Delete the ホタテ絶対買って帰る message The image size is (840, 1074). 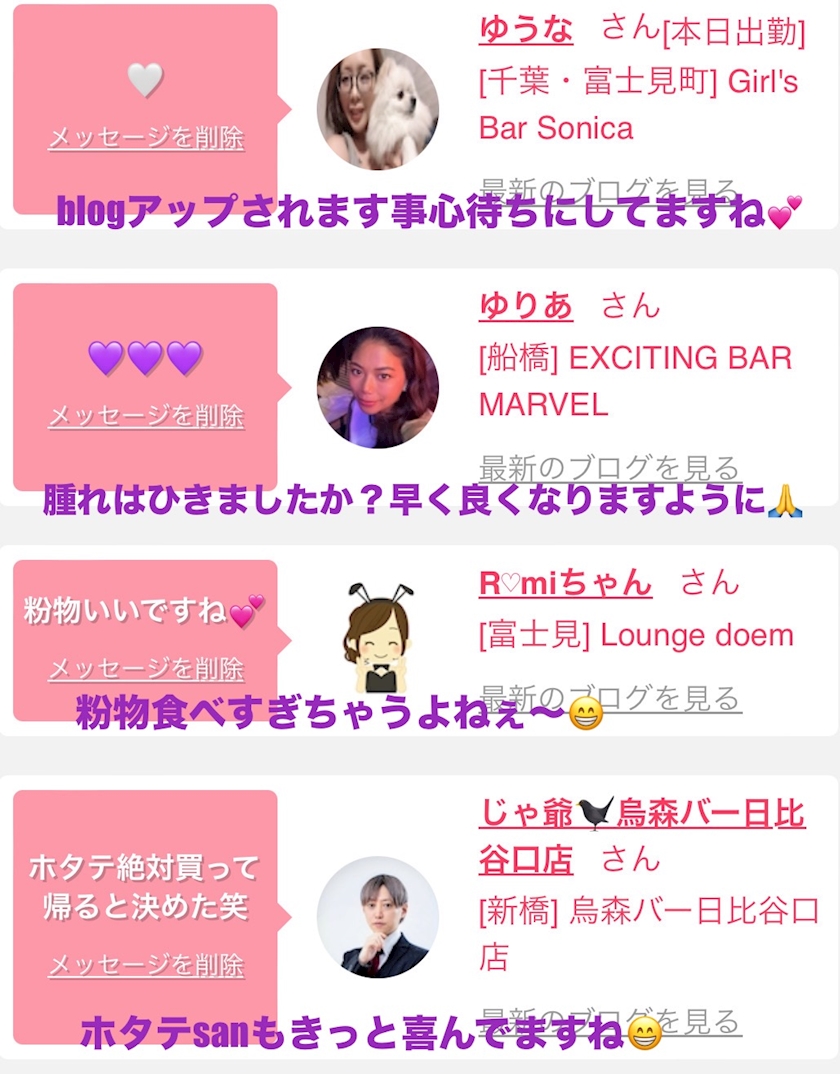(146, 965)
